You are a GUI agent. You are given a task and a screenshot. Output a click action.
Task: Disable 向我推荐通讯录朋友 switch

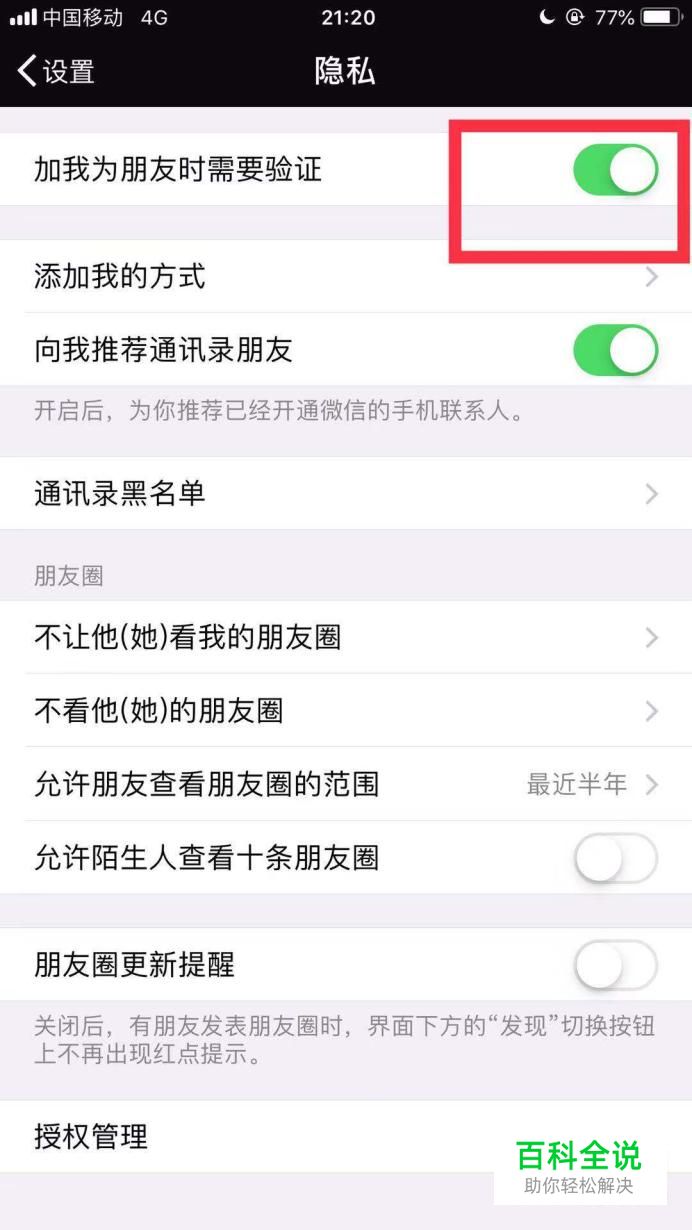click(615, 350)
